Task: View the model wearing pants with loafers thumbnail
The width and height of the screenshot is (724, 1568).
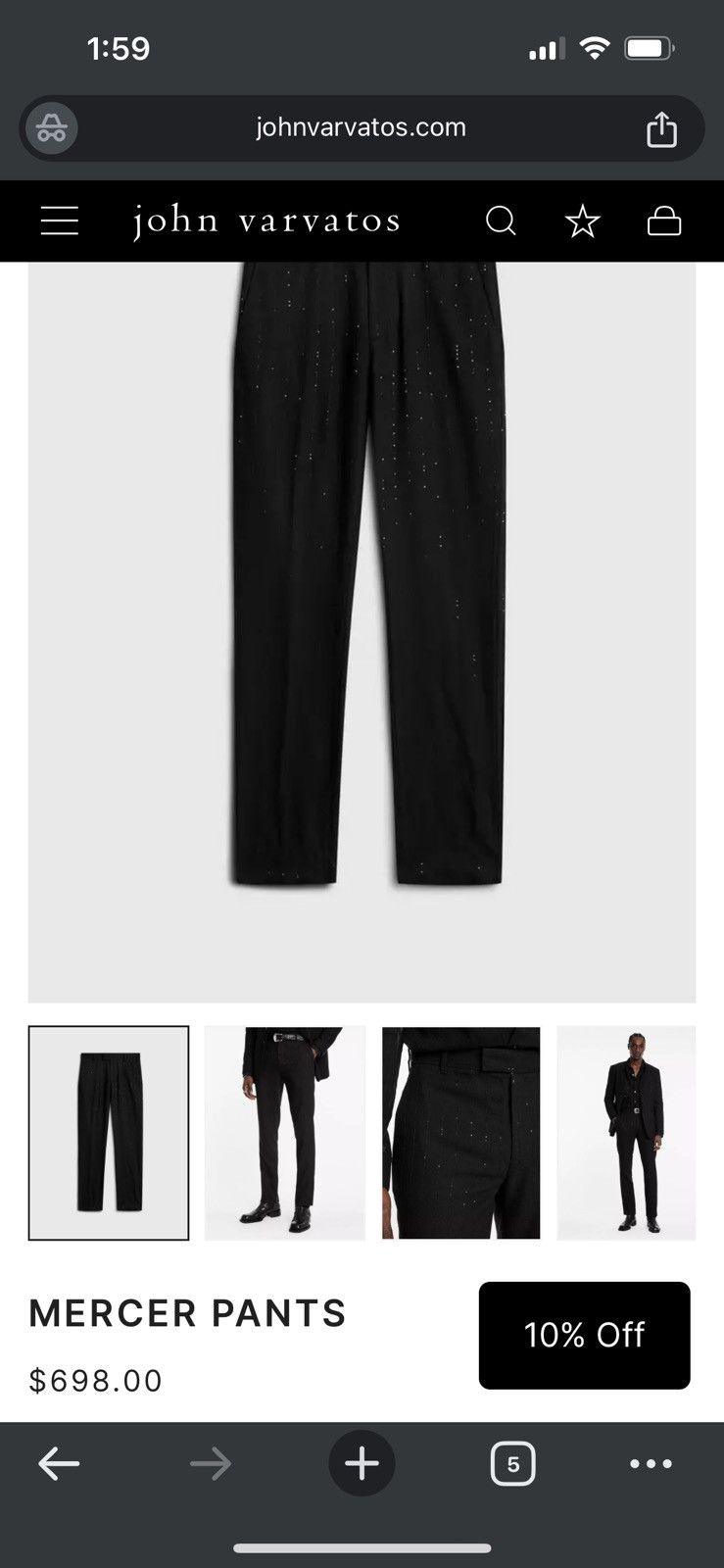Action: tap(285, 1133)
